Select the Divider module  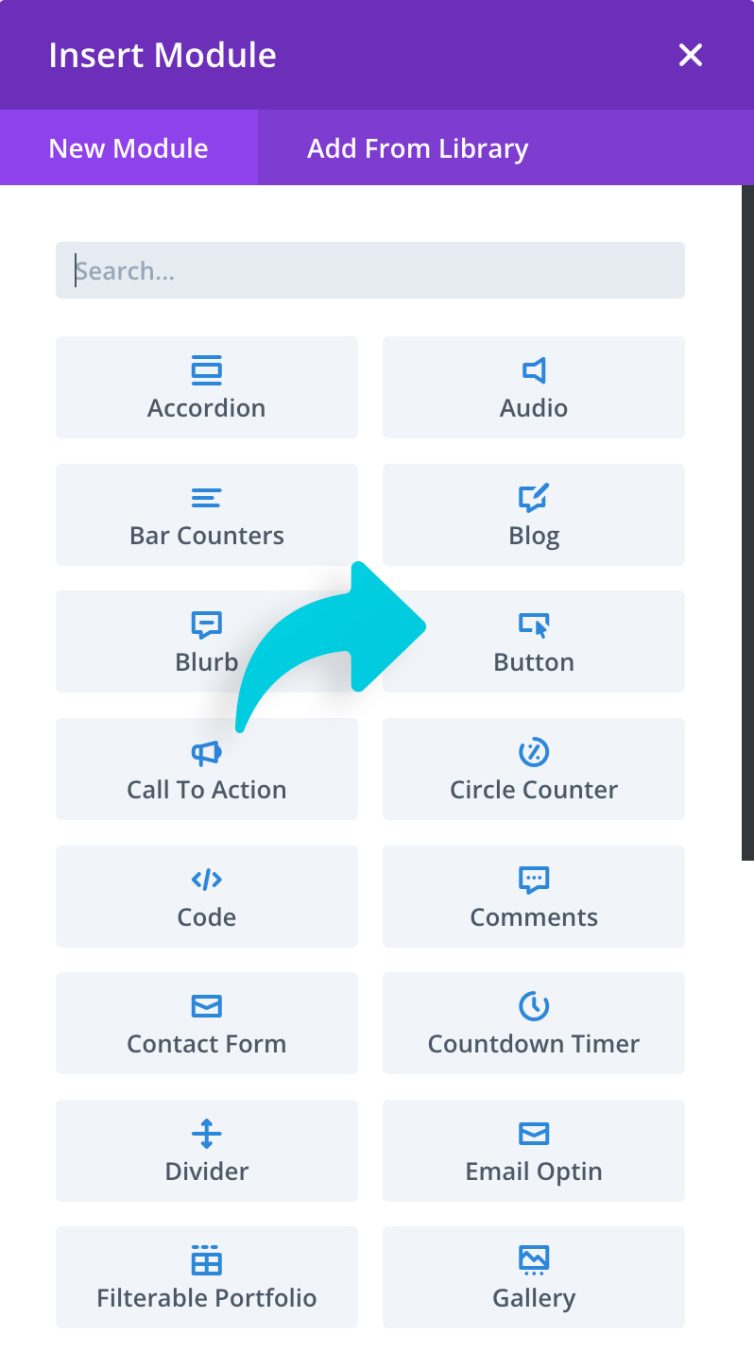(207, 1151)
